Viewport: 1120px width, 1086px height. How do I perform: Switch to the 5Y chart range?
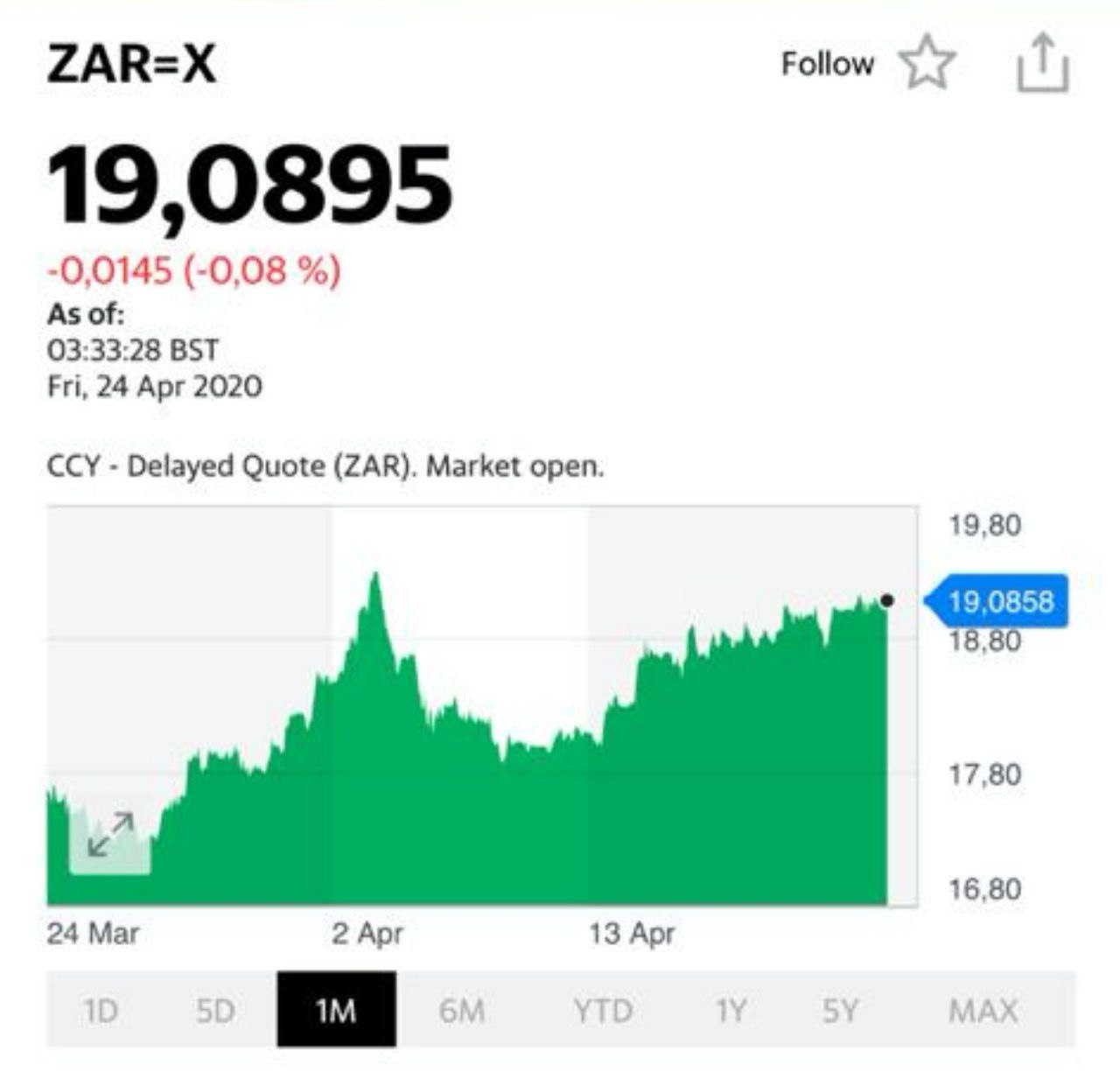pos(840,1011)
